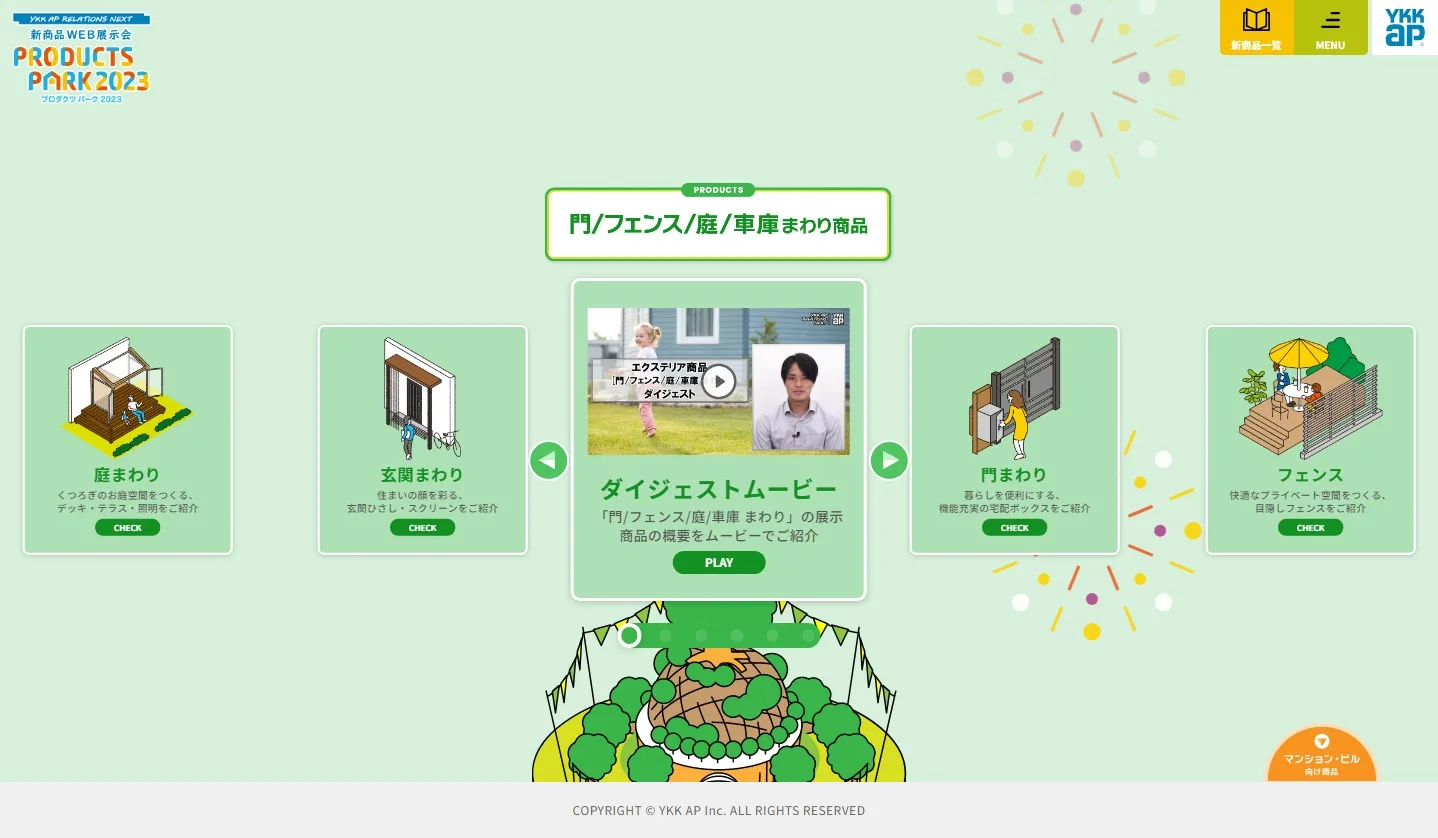Tap CHECK on the フェンス card
The width and height of the screenshot is (1438, 838).
(x=1310, y=528)
